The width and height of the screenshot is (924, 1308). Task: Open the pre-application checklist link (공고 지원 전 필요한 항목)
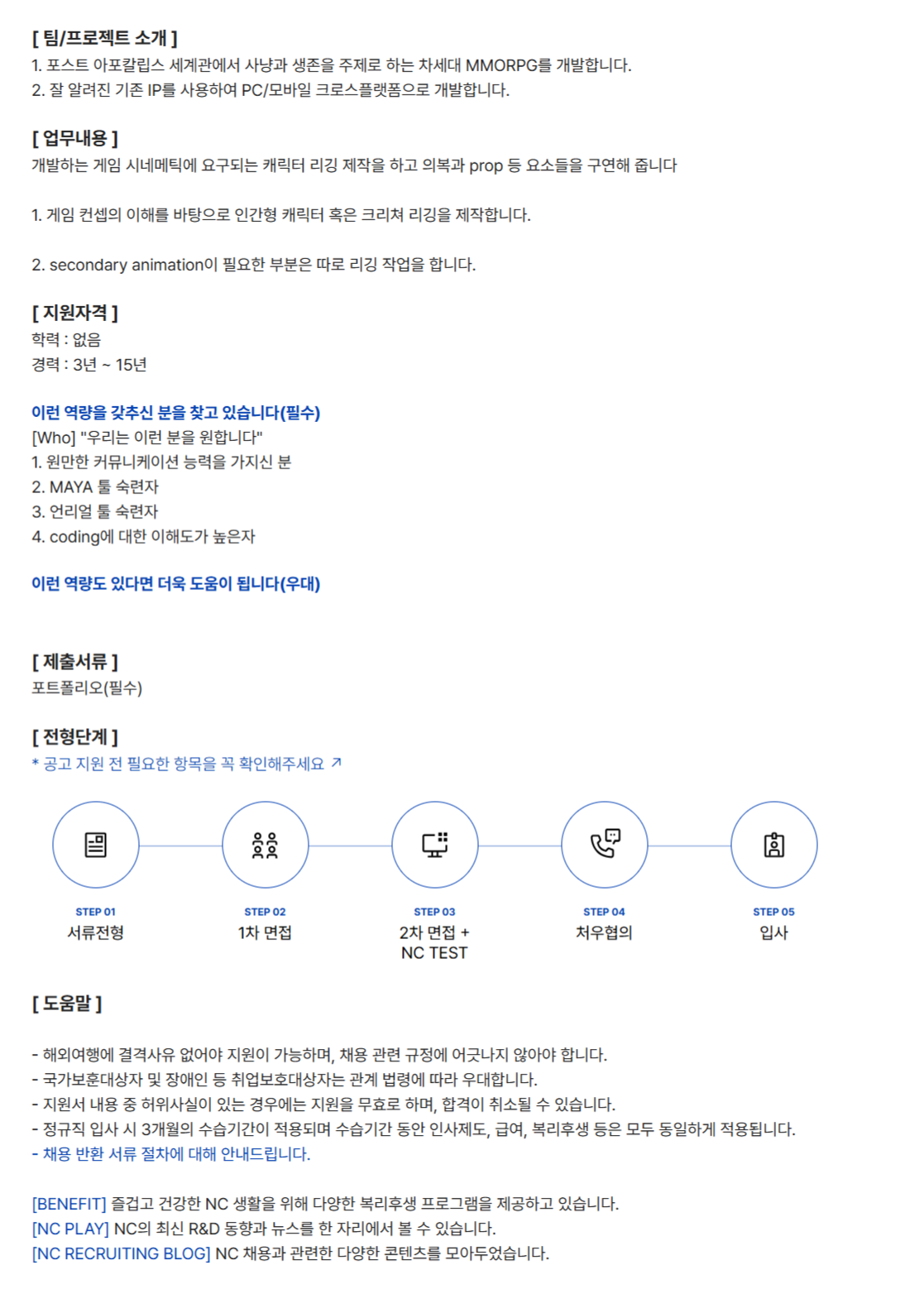pos(185,764)
